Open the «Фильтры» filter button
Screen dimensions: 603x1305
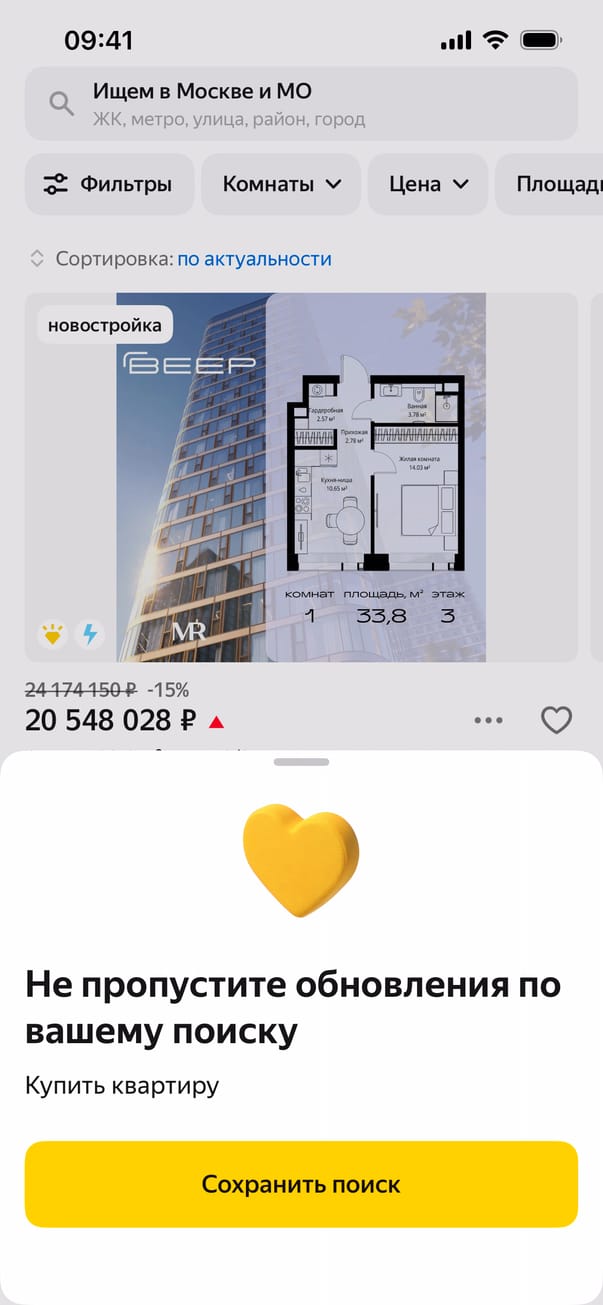(109, 184)
